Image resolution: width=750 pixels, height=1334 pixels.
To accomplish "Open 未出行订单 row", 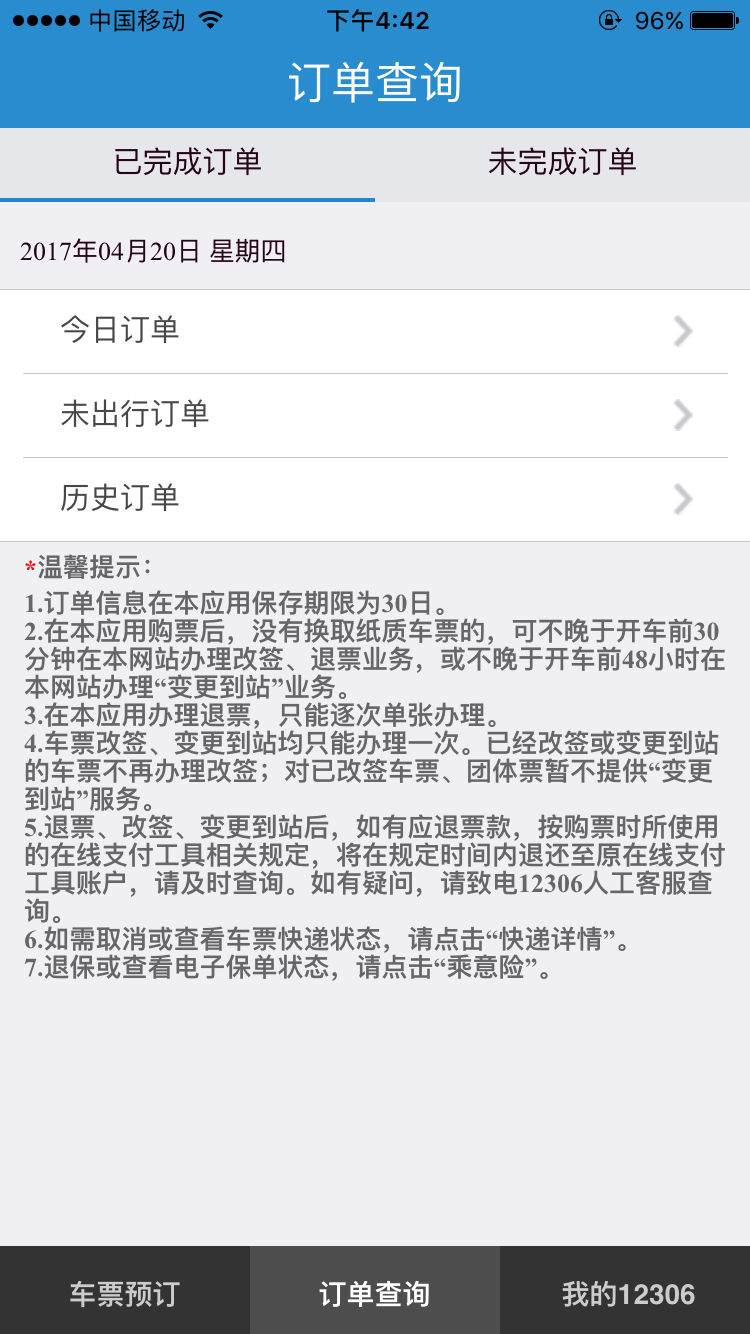I will pyautogui.click(x=375, y=415).
